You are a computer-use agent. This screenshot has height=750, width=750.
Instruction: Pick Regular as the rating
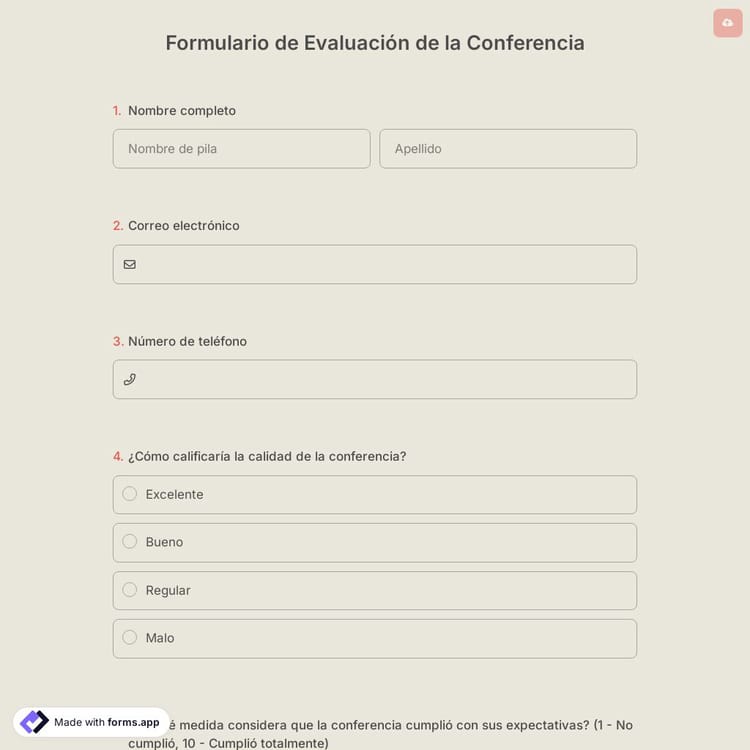pyautogui.click(x=130, y=590)
